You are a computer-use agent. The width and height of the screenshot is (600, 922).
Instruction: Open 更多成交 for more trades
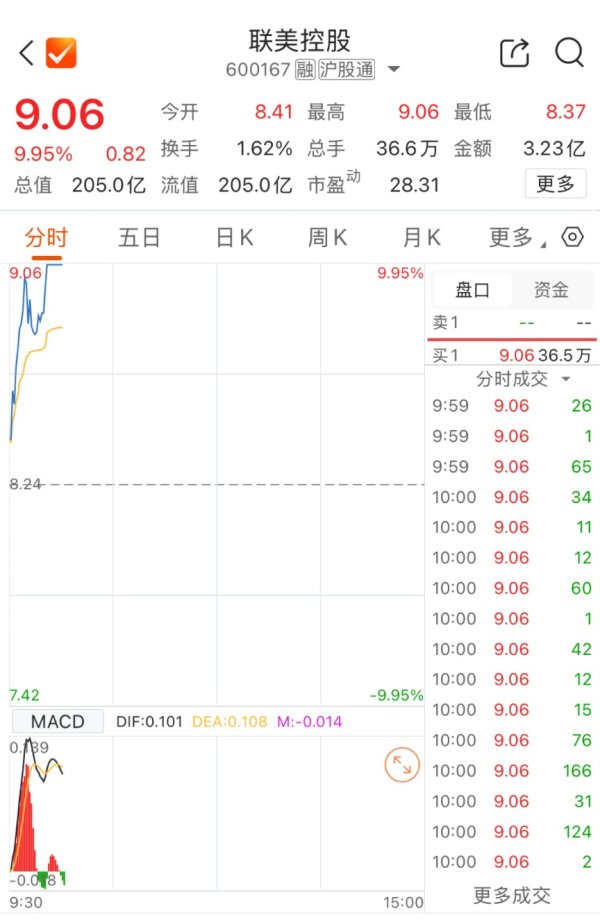(512, 895)
